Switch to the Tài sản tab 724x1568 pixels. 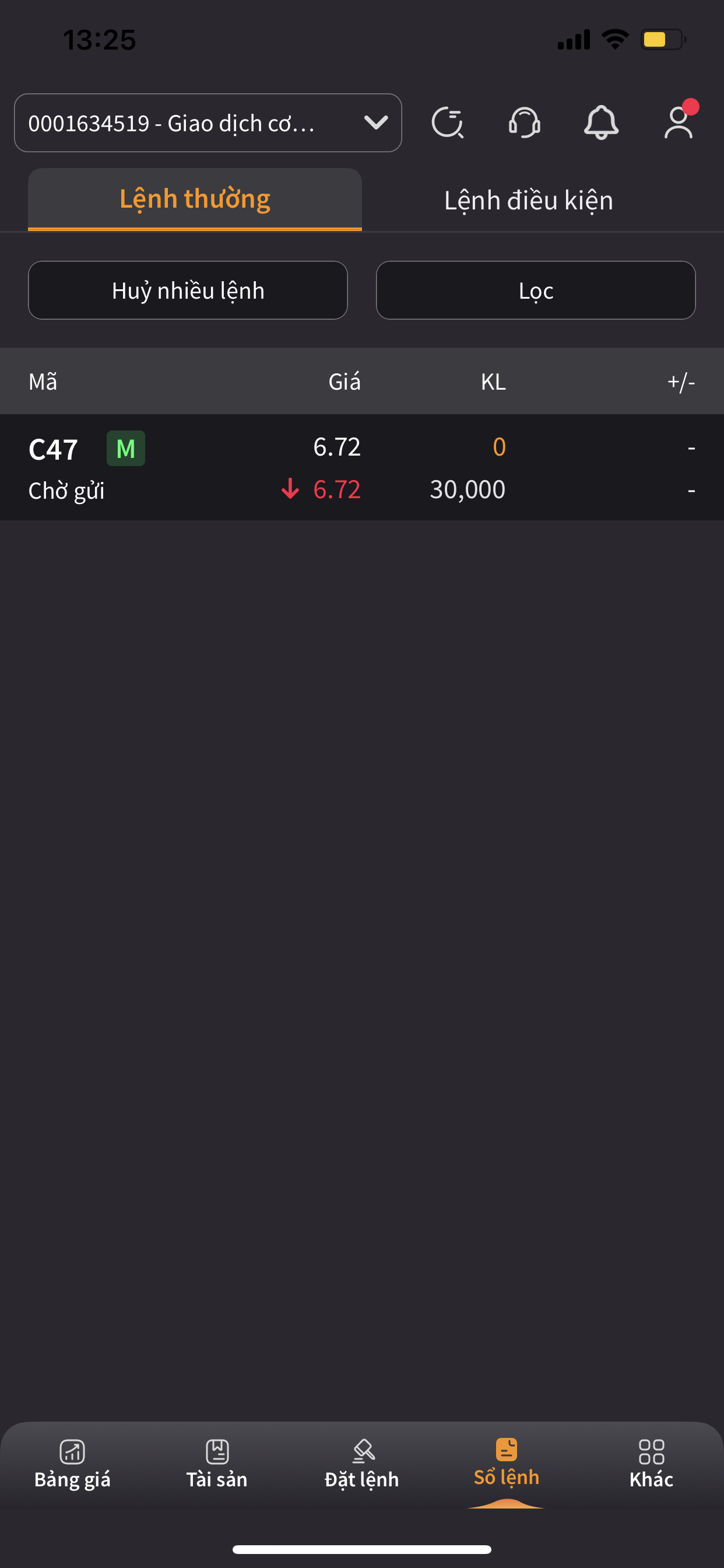[x=217, y=1465]
